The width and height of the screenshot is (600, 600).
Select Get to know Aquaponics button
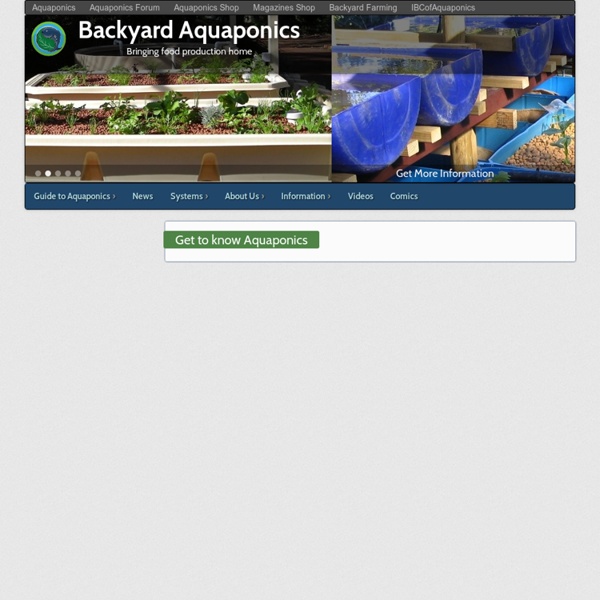(241, 240)
